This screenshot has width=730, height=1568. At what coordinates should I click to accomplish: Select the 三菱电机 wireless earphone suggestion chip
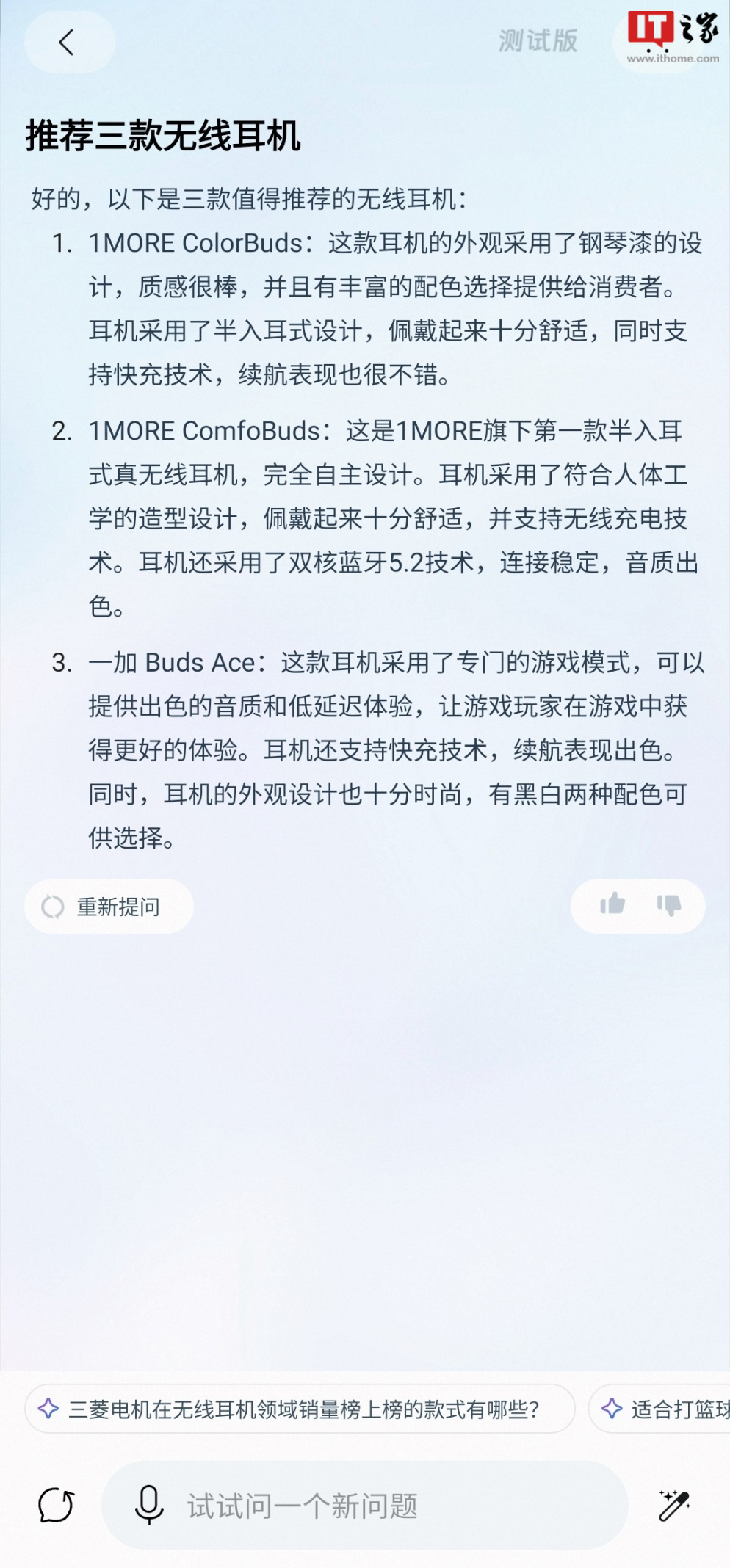point(300,1409)
